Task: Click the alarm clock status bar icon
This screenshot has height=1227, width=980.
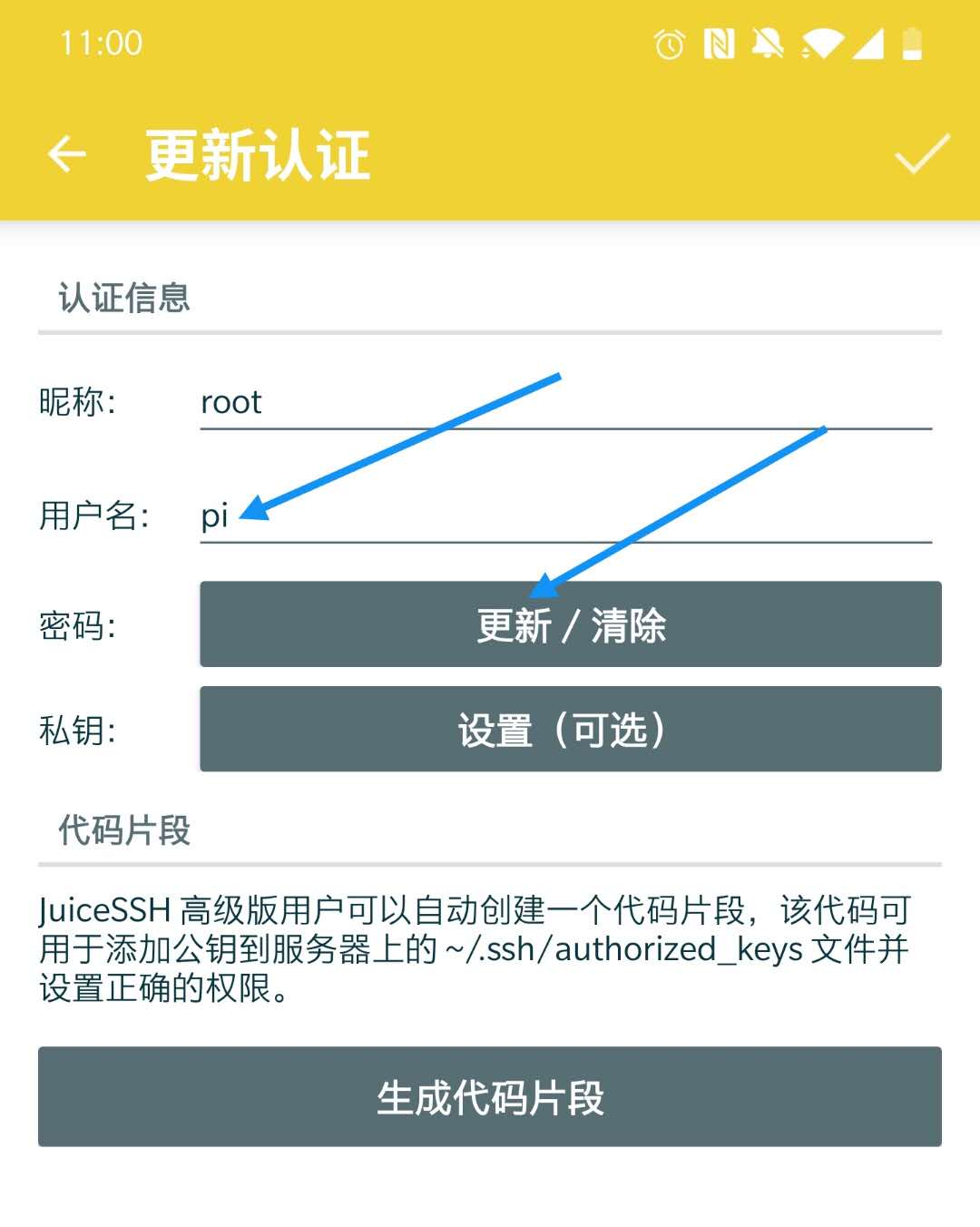Action: click(x=668, y=44)
